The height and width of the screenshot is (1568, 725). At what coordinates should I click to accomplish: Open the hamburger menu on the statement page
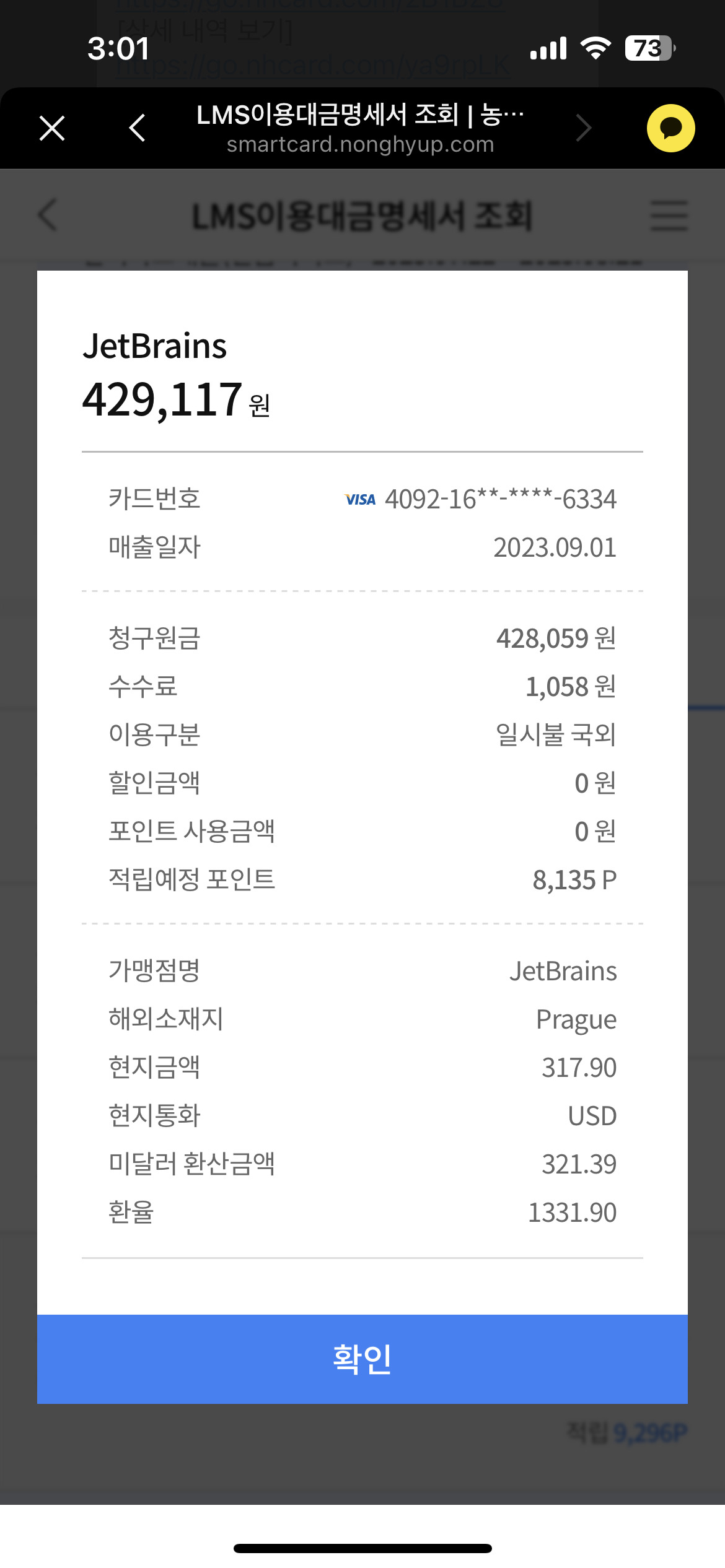click(668, 216)
